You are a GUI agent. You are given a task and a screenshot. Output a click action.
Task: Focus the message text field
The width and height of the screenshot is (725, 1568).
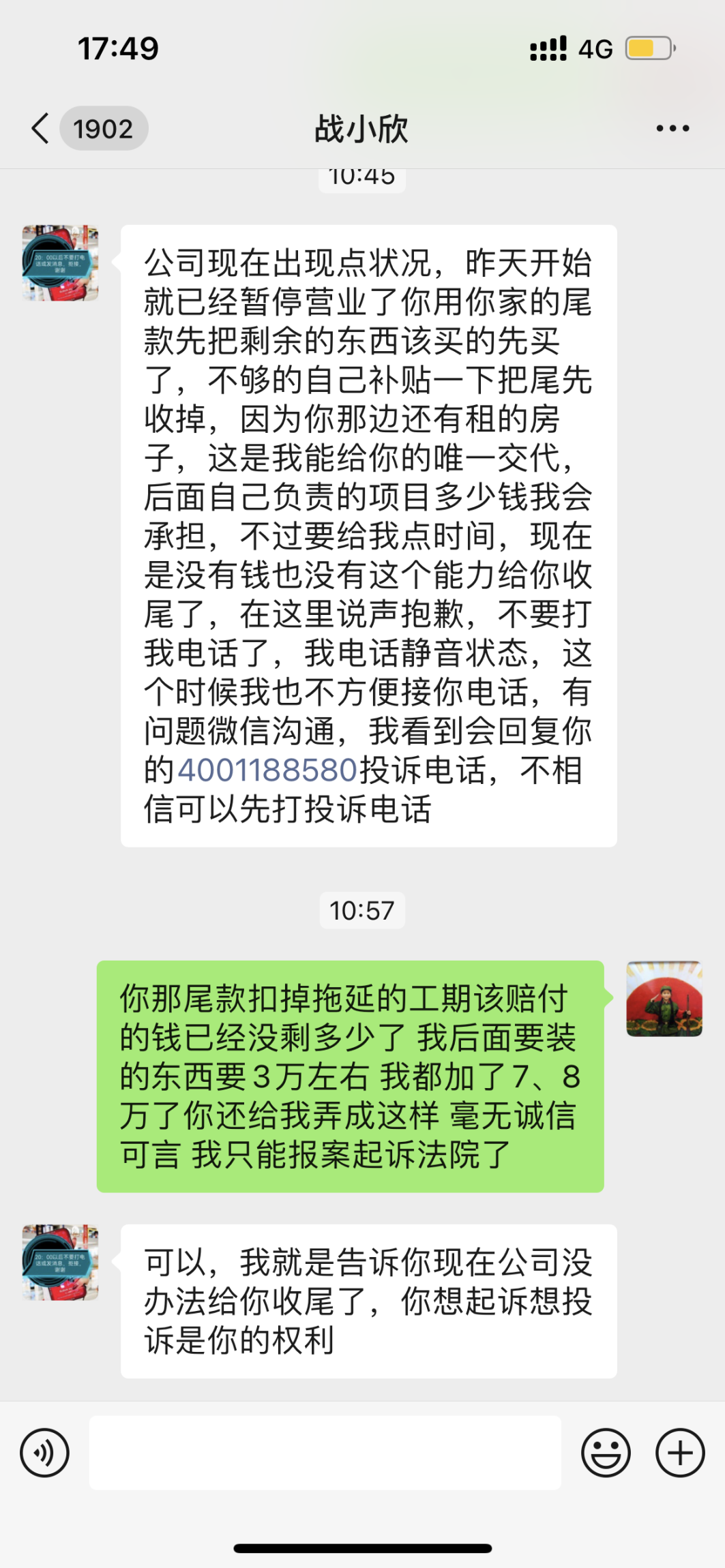coord(325,1453)
